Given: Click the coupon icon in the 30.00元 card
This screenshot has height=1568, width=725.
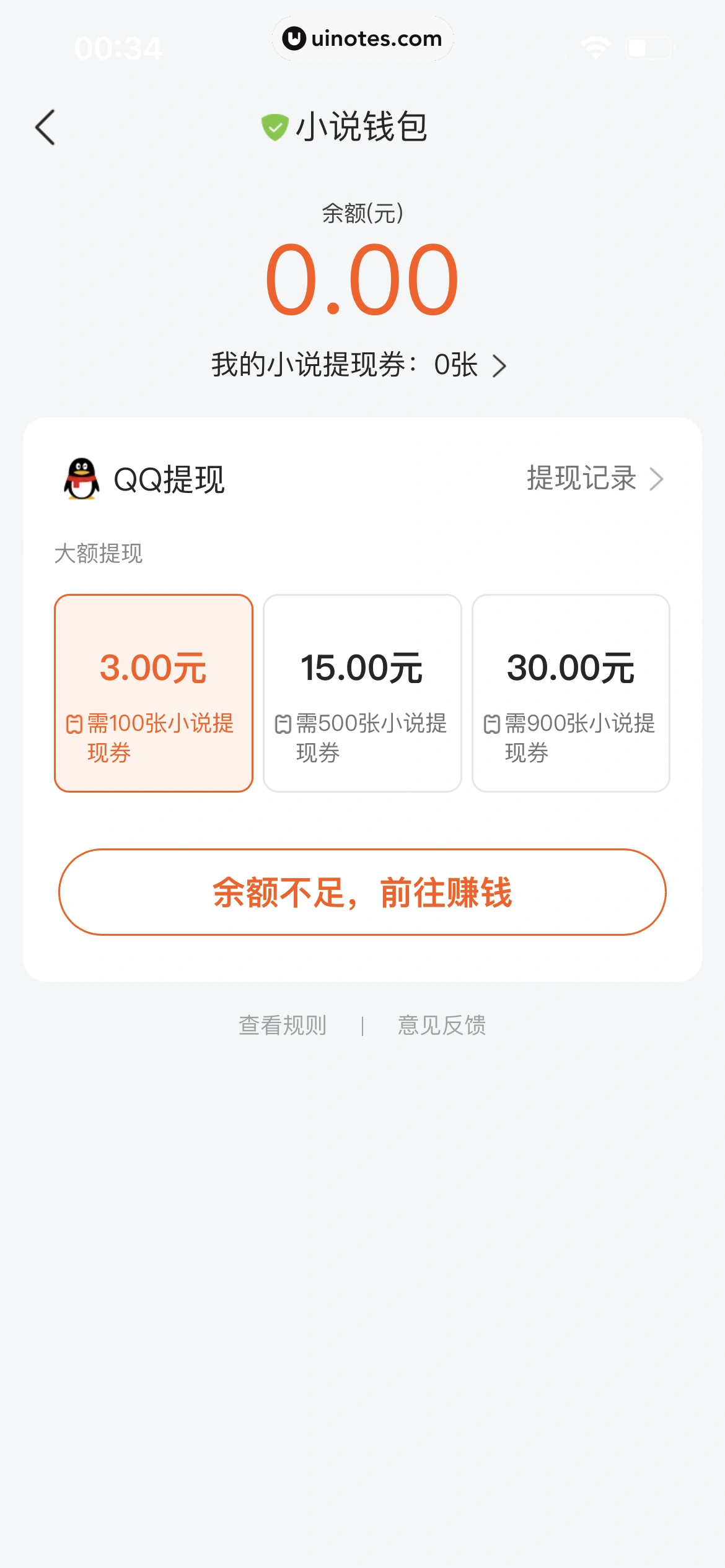Looking at the screenshot, I should [491, 723].
